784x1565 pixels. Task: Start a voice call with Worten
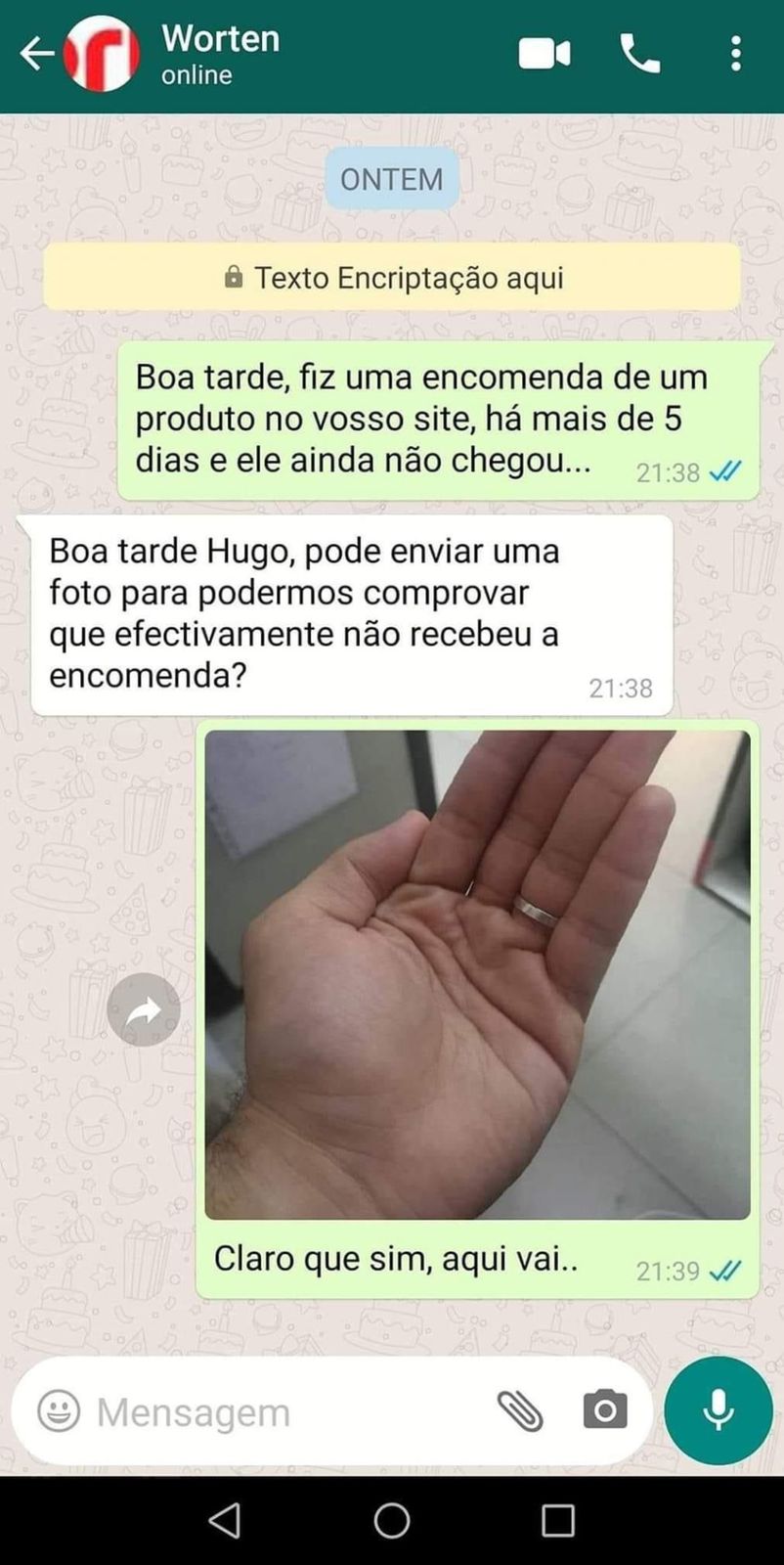(640, 54)
